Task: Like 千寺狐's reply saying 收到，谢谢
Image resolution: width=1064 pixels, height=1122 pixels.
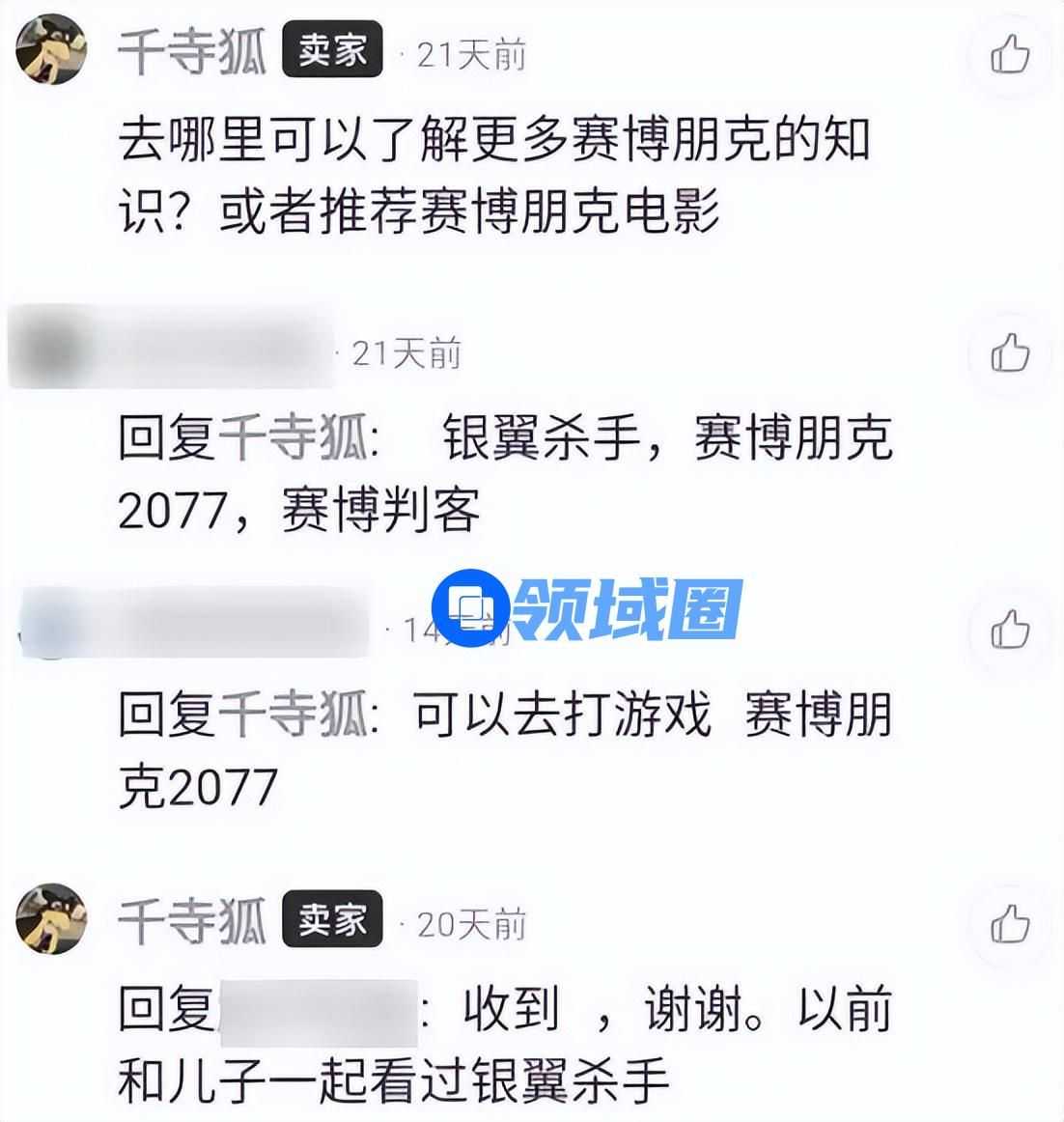Action: coord(1009,924)
